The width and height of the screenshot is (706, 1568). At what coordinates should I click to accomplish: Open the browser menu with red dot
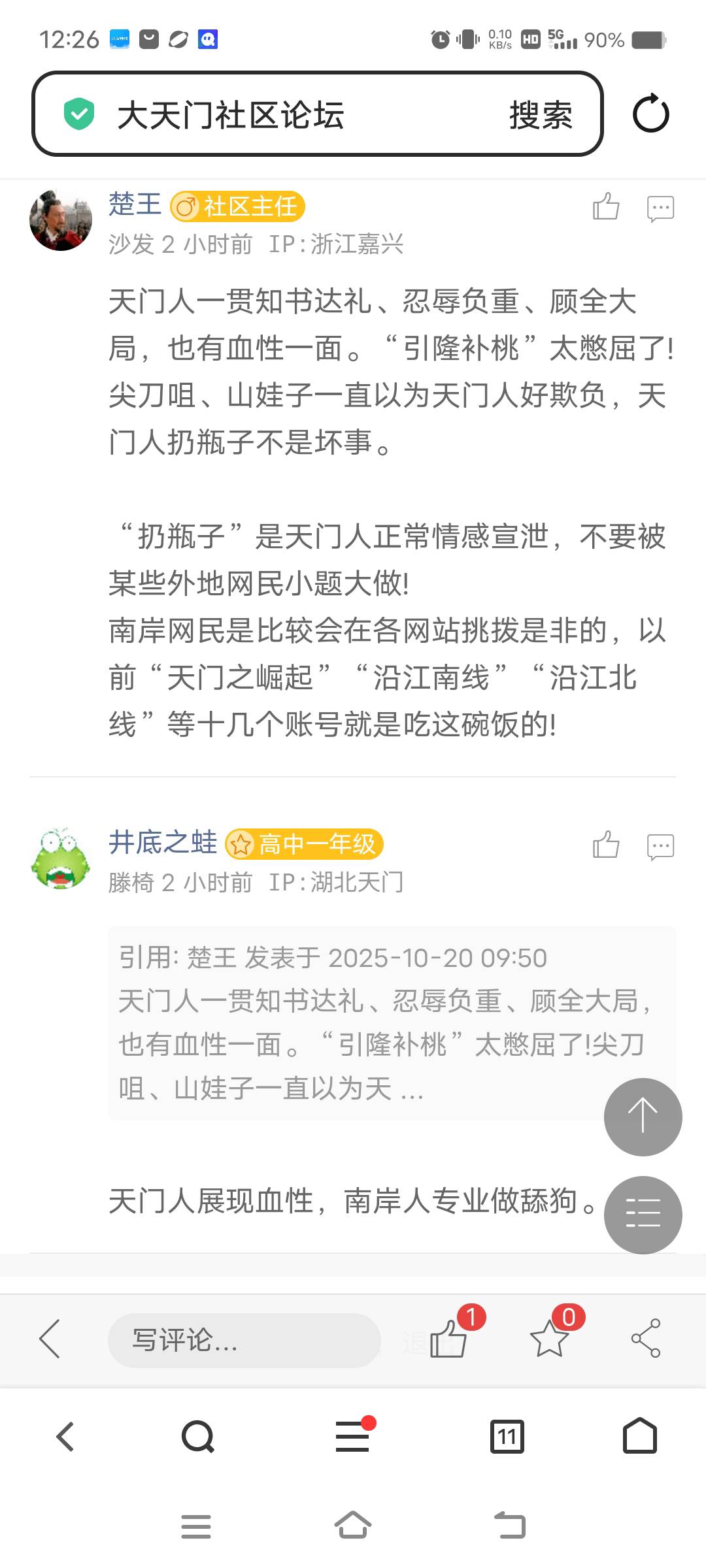[353, 1437]
